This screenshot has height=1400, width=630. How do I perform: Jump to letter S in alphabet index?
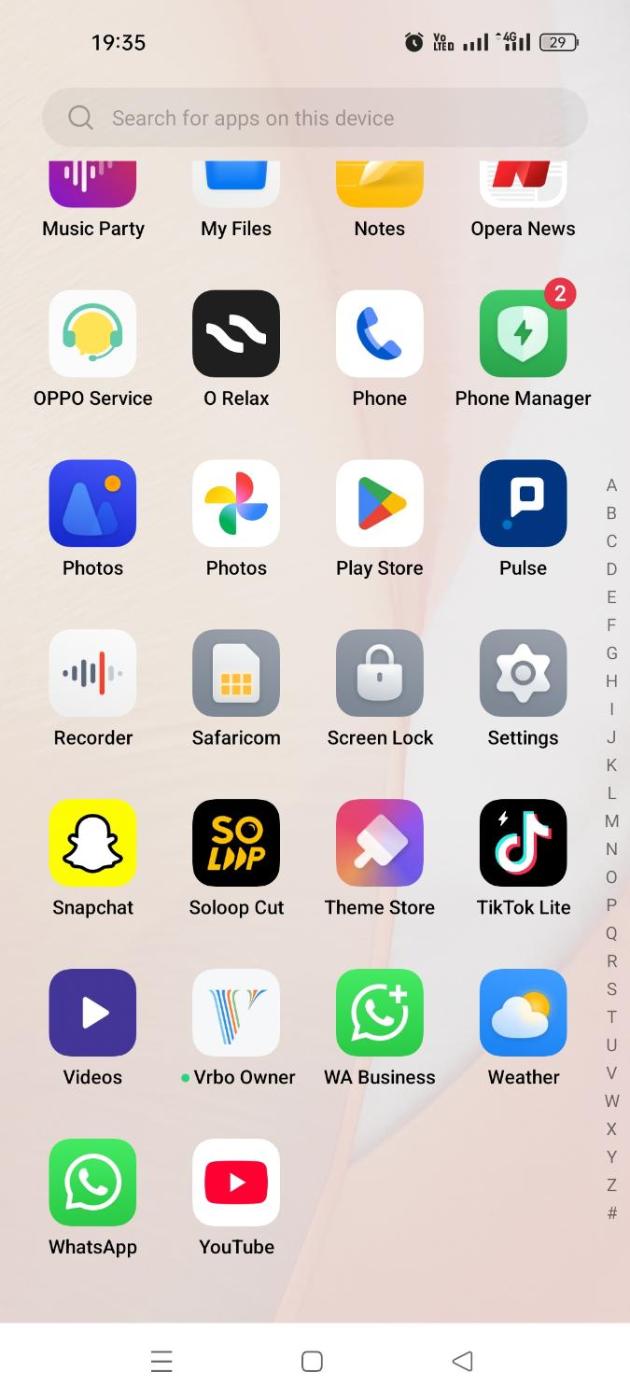pyautogui.click(x=611, y=989)
